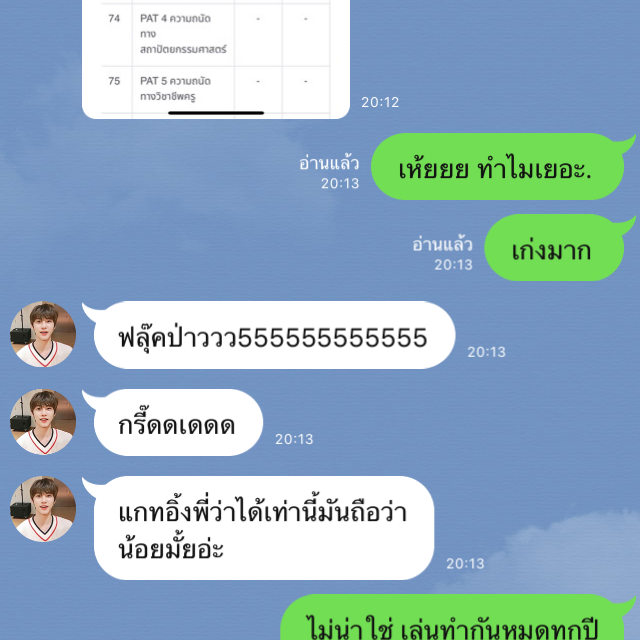View profile from avatar beside แกทอิ้ง message
This screenshot has width=640, height=640.
tap(43, 510)
